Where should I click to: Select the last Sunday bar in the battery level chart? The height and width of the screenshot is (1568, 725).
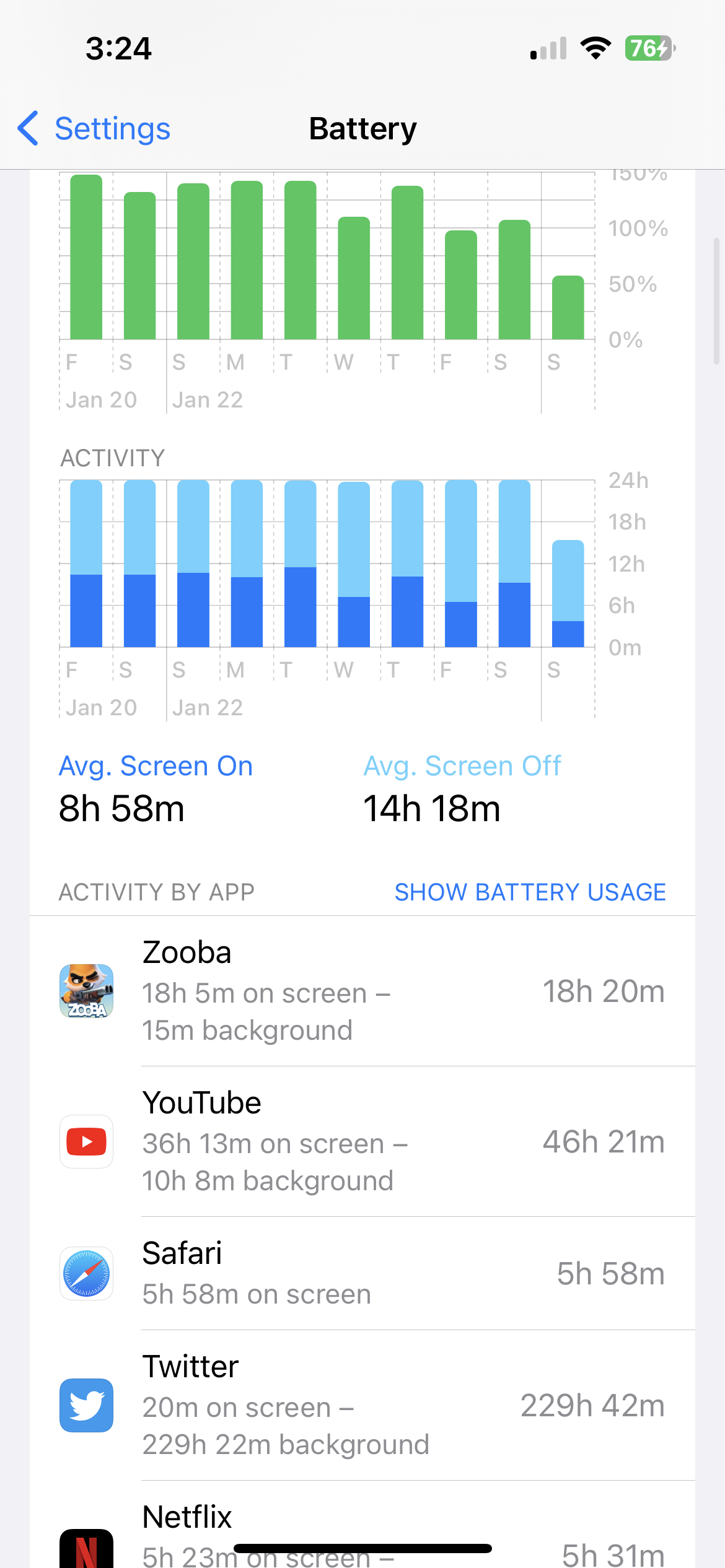pyautogui.click(x=568, y=308)
